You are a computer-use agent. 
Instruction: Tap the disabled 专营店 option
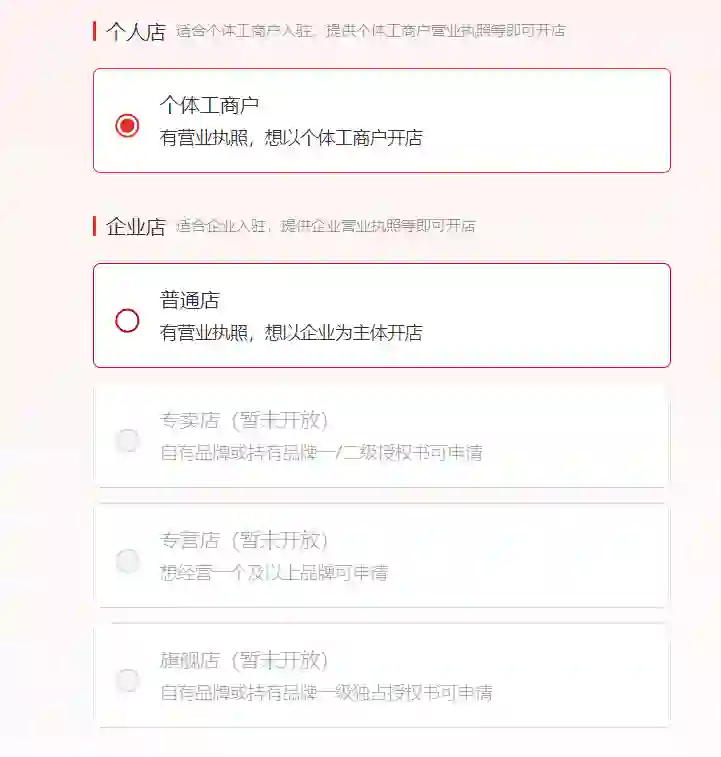point(127,561)
